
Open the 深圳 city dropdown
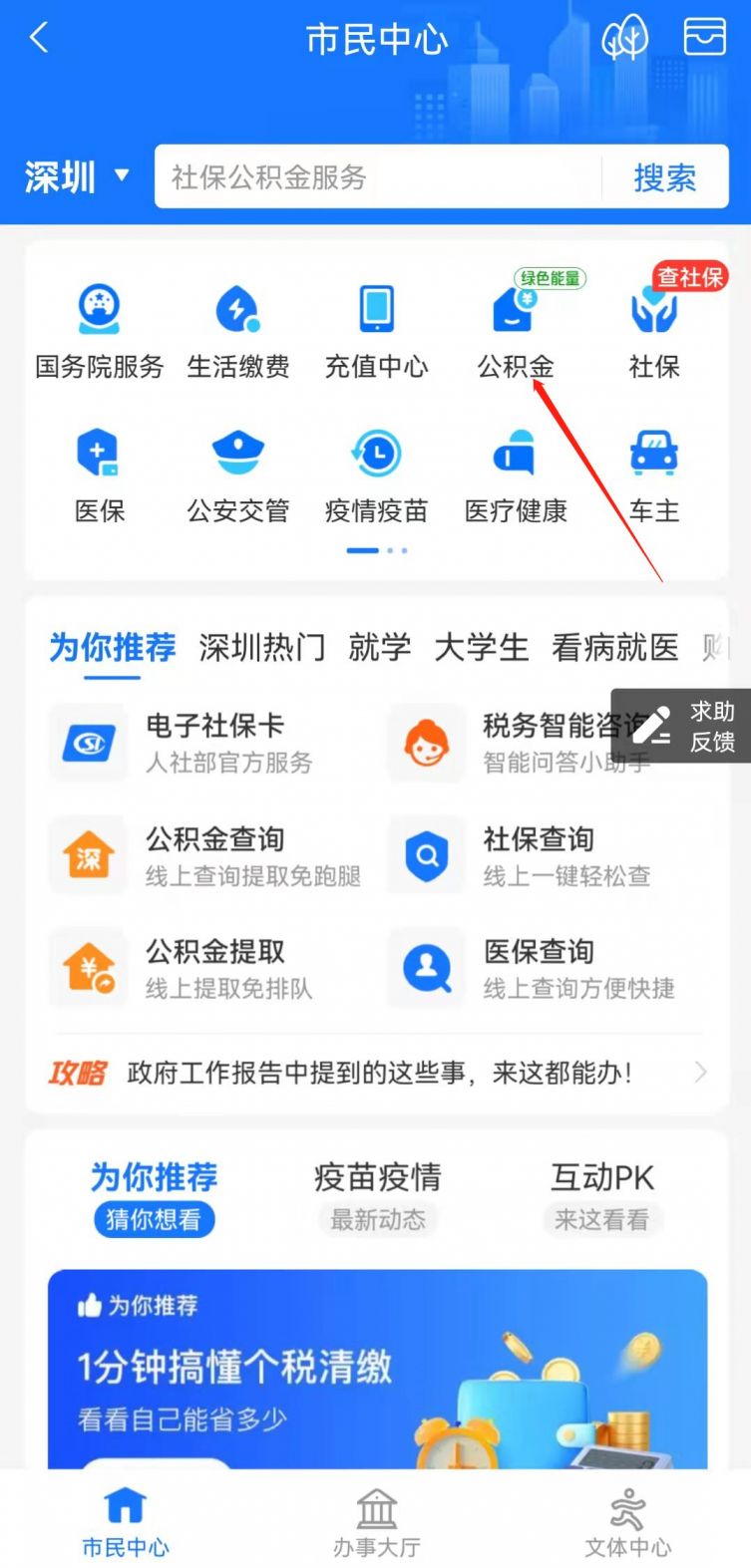coord(78,178)
